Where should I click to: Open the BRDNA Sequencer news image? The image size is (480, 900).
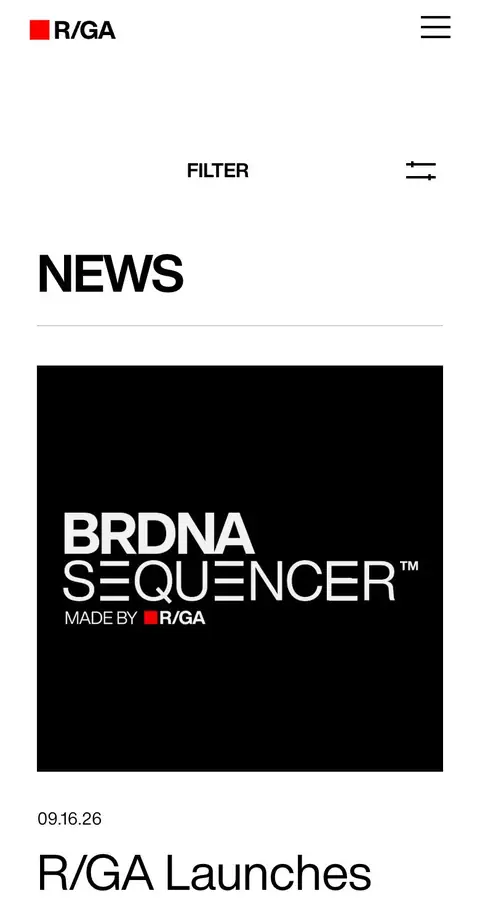240,568
